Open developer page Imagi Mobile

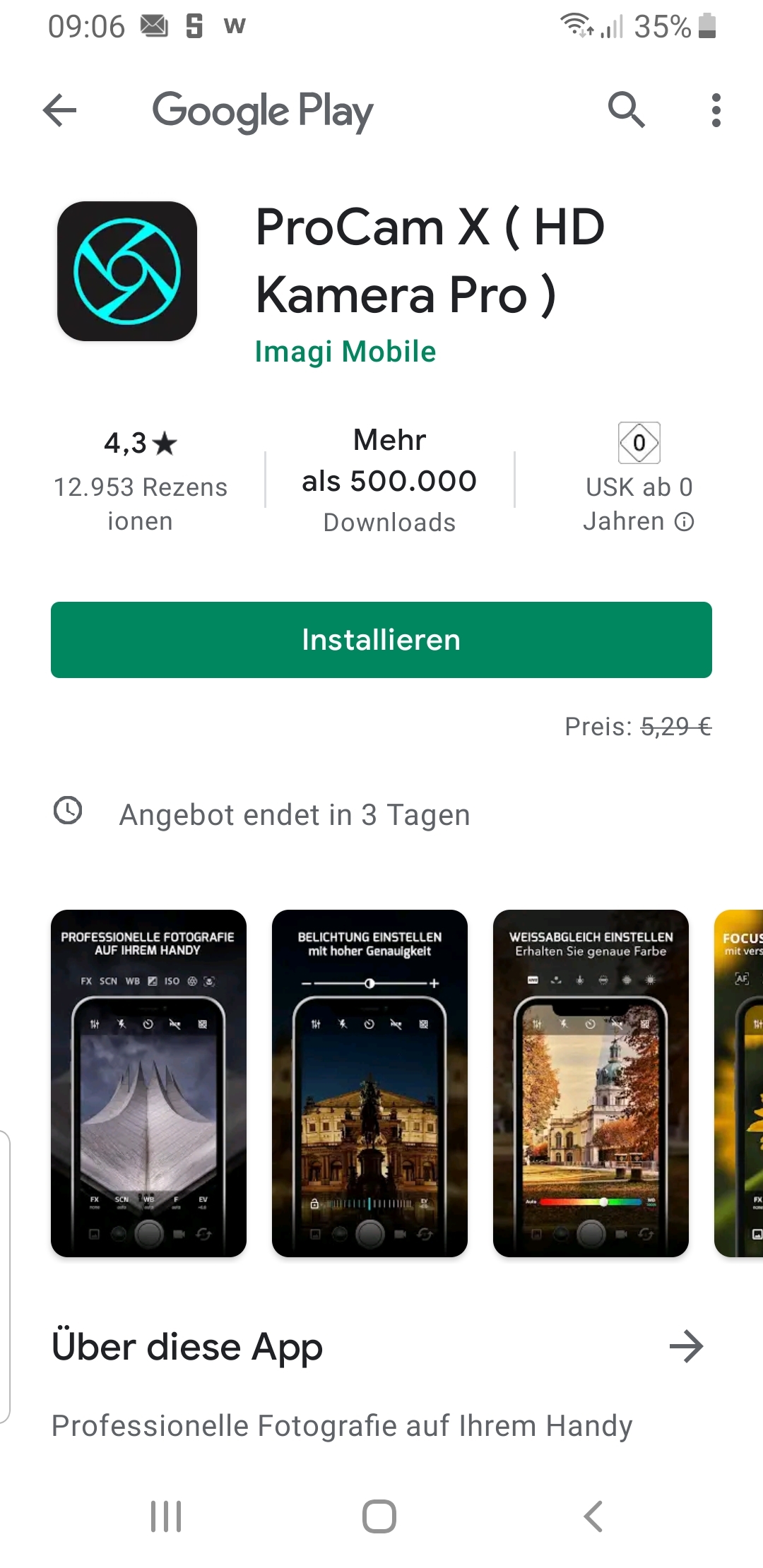[x=345, y=352]
